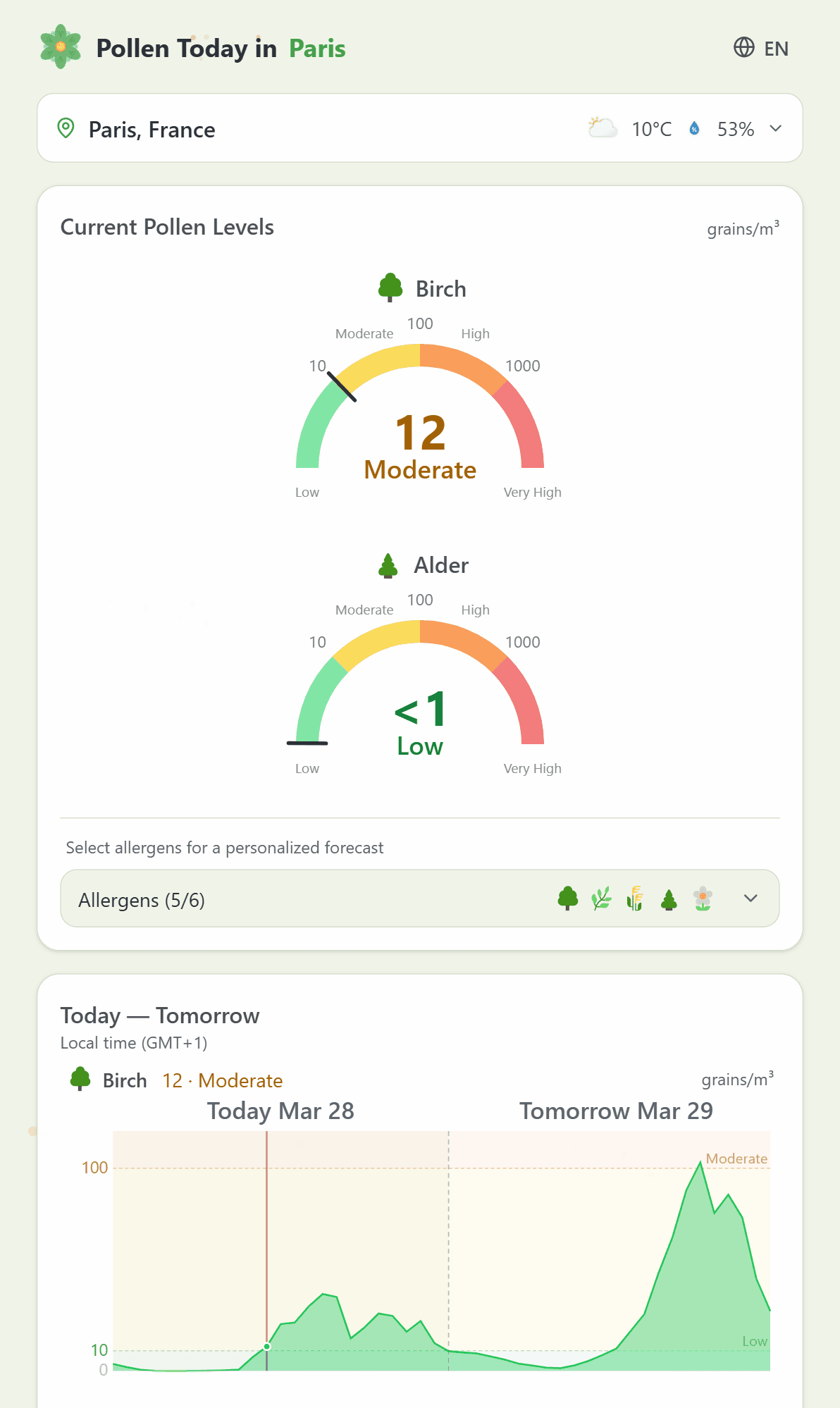Toggle the Alder tree icon above its gauge

tap(389, 564)
